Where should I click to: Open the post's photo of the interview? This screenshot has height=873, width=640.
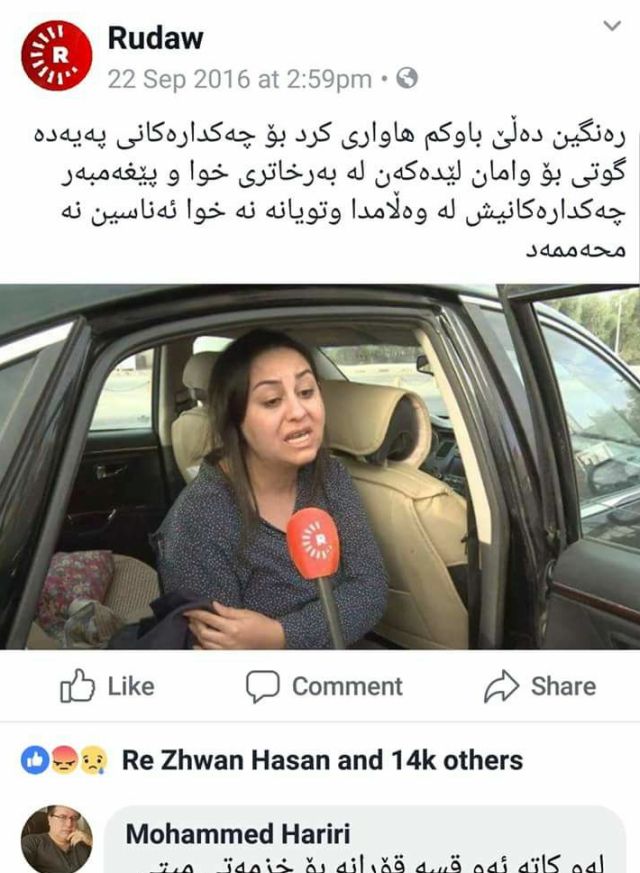click(x=320, y=467)
